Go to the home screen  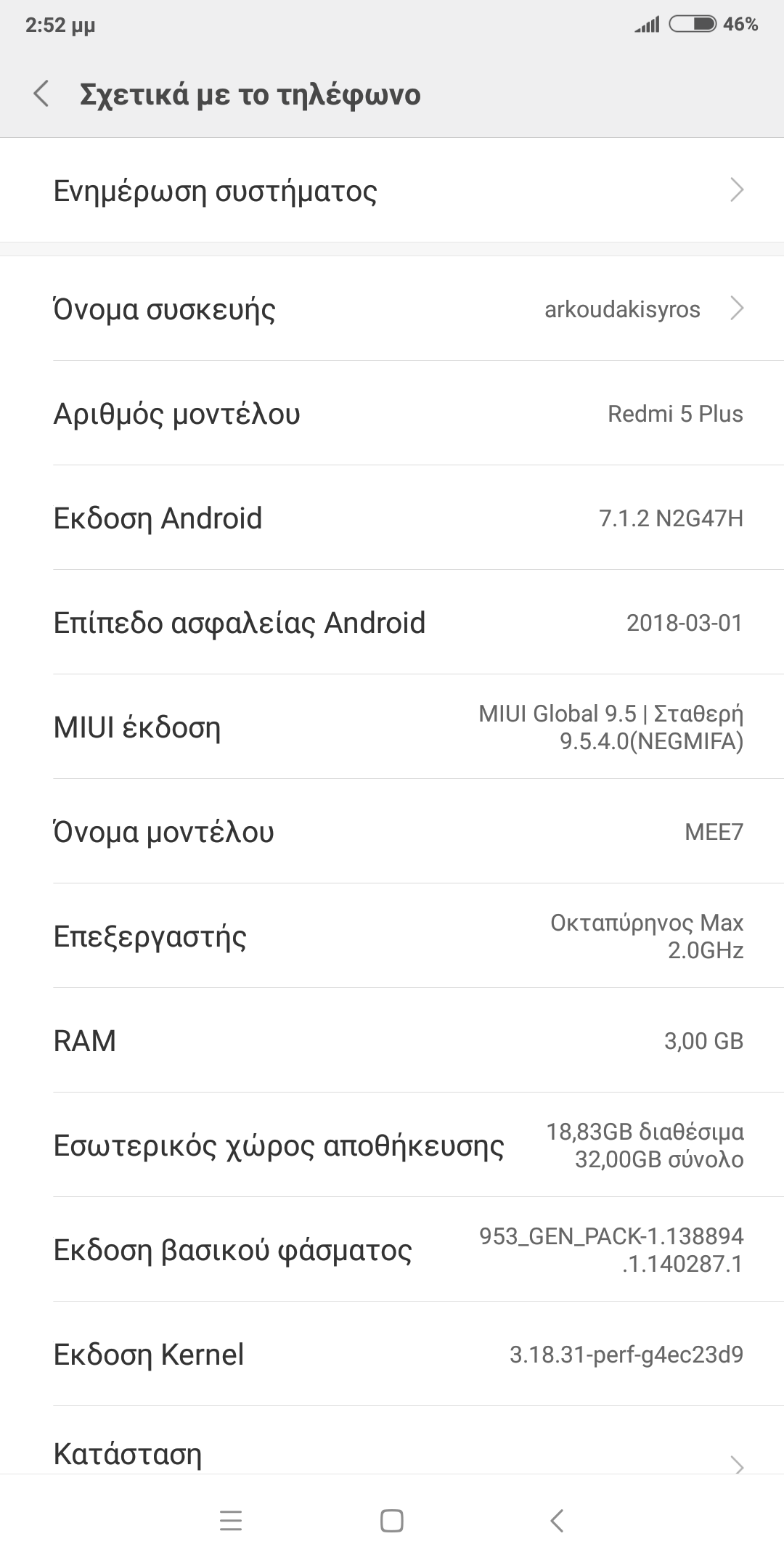coord(392,1521)
